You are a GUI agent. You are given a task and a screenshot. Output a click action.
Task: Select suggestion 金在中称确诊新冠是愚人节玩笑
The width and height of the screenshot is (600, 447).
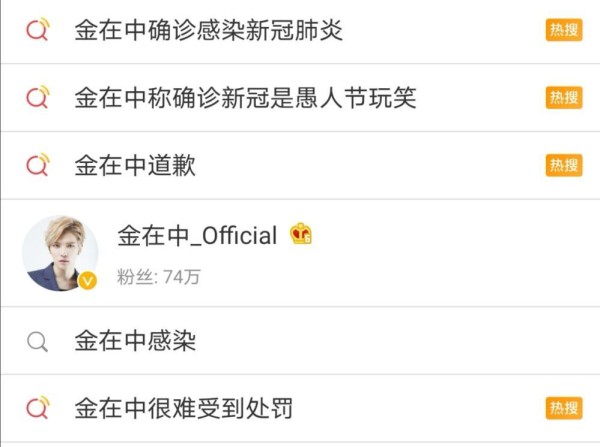245,98
